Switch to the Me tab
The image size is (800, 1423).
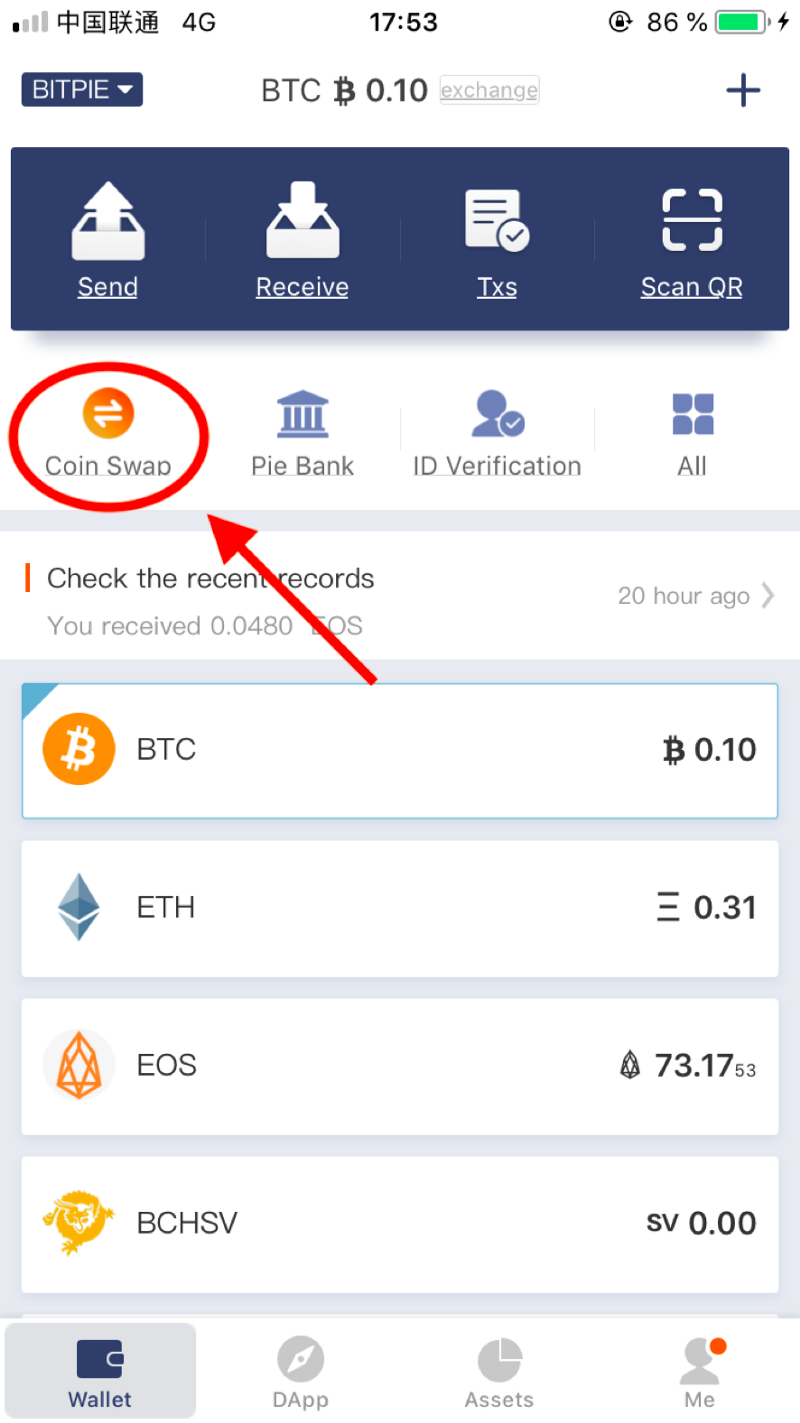coord(699,1372)
